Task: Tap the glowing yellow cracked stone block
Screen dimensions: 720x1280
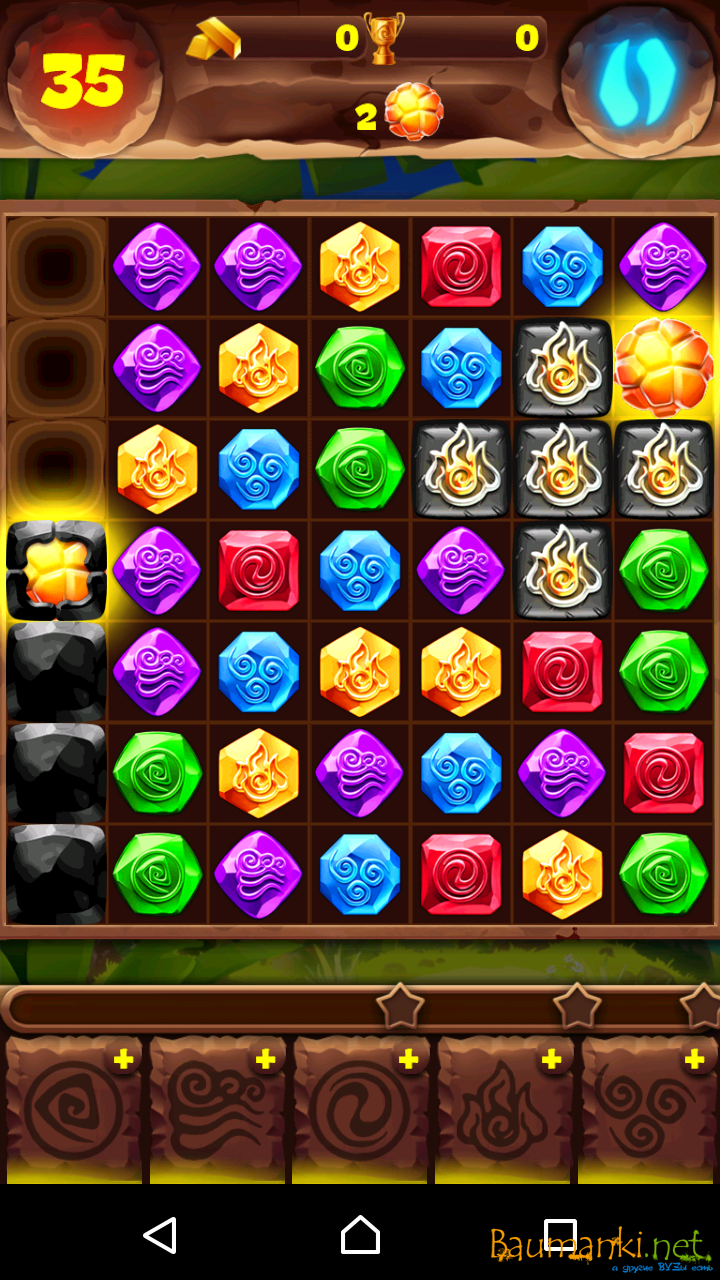Action: 56,570
